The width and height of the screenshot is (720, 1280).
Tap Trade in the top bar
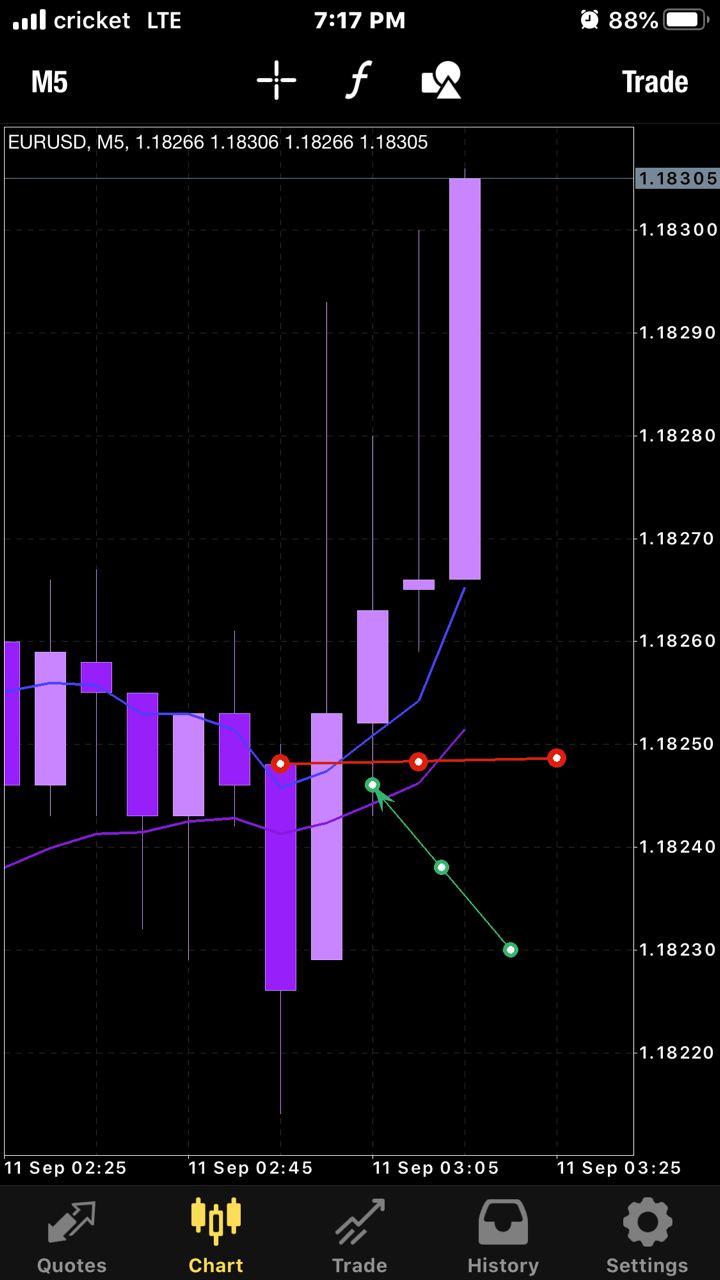click(x=654, y=81)
